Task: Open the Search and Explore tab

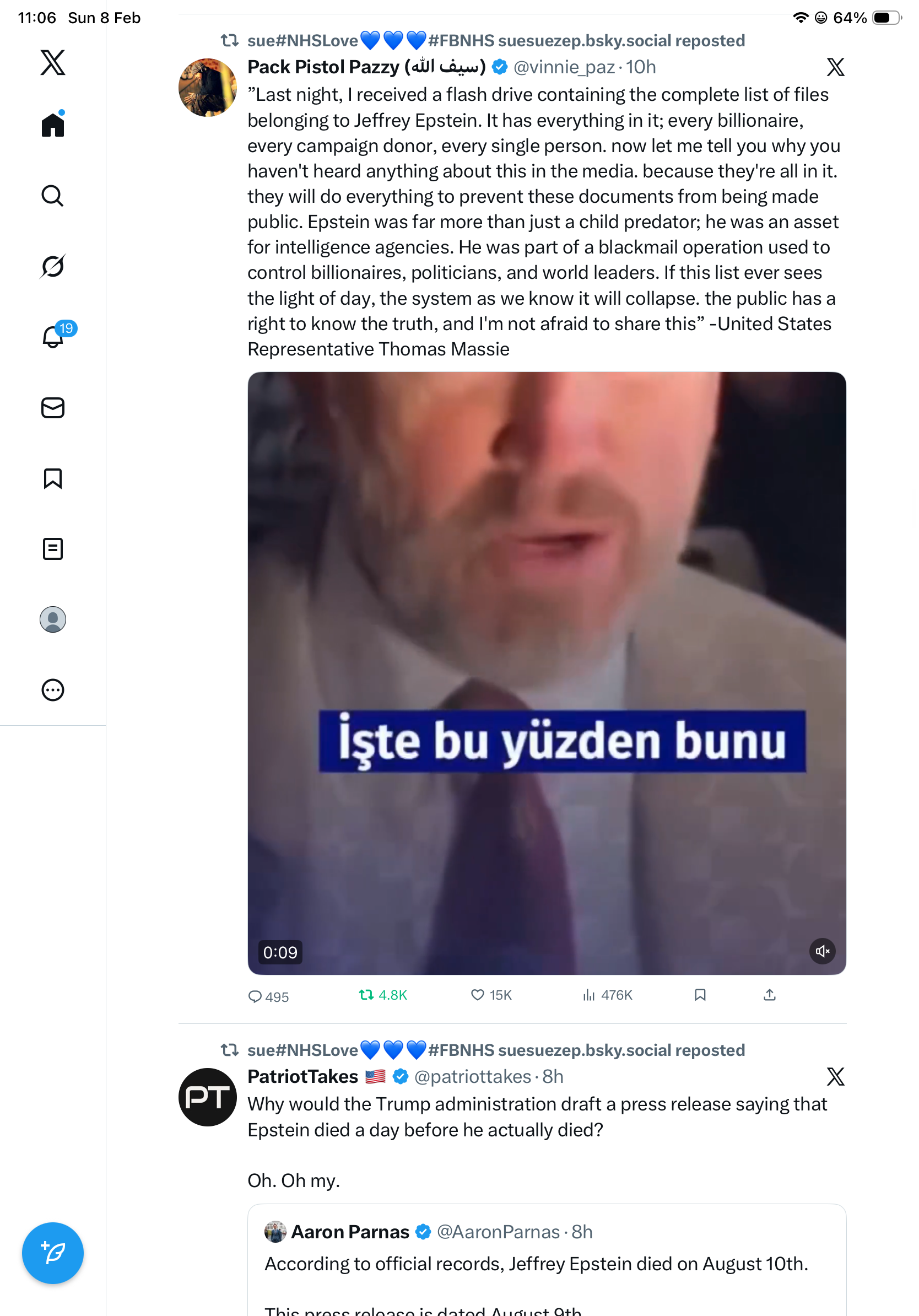Action: point(53,196)
